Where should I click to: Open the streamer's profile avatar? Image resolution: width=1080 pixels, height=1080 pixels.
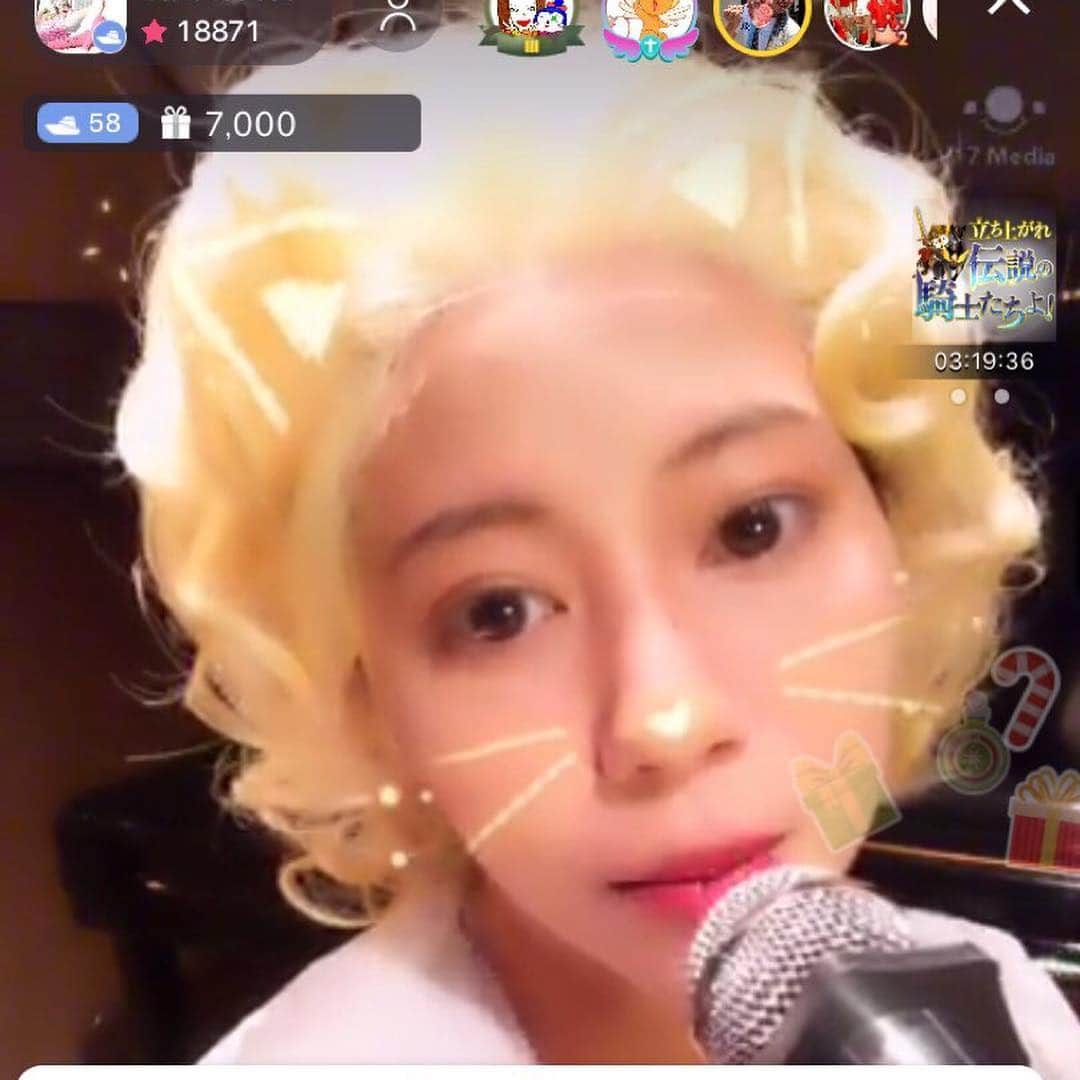(x=80, y=24)
